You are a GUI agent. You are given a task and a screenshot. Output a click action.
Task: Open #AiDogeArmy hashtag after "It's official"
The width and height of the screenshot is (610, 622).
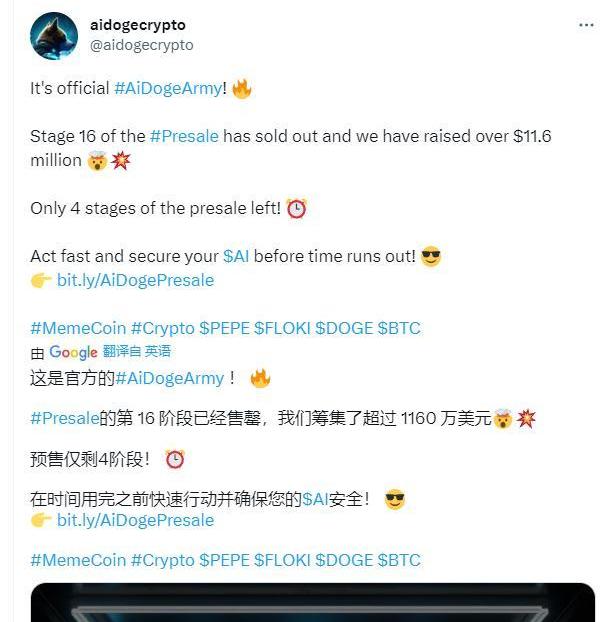tap(167, 89)
